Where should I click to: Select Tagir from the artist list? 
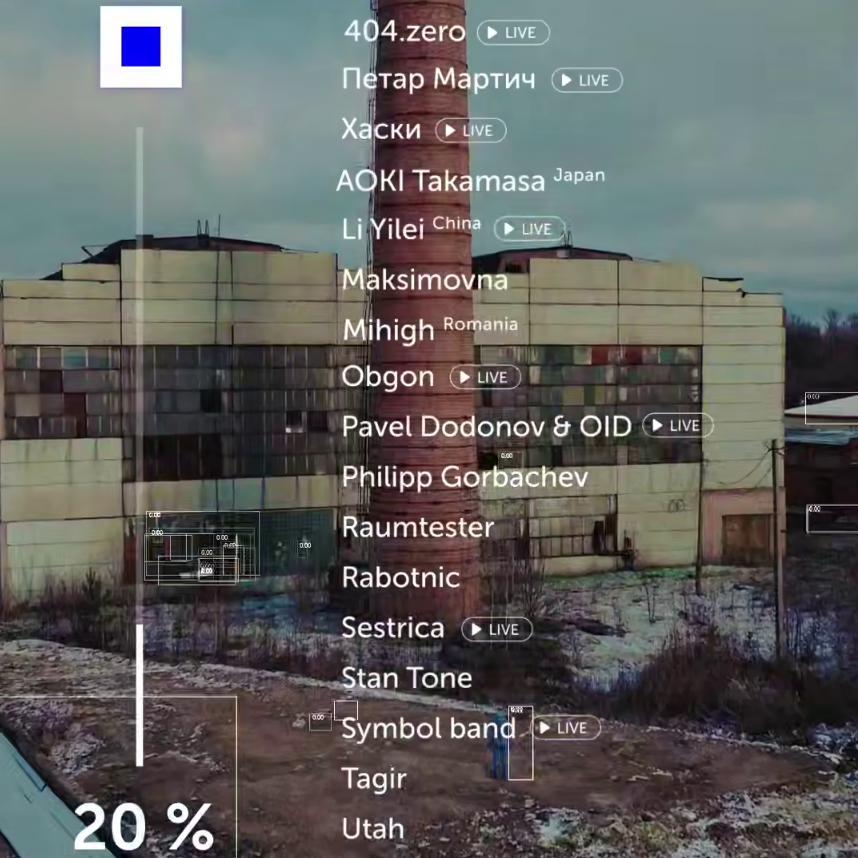(373, 778)
